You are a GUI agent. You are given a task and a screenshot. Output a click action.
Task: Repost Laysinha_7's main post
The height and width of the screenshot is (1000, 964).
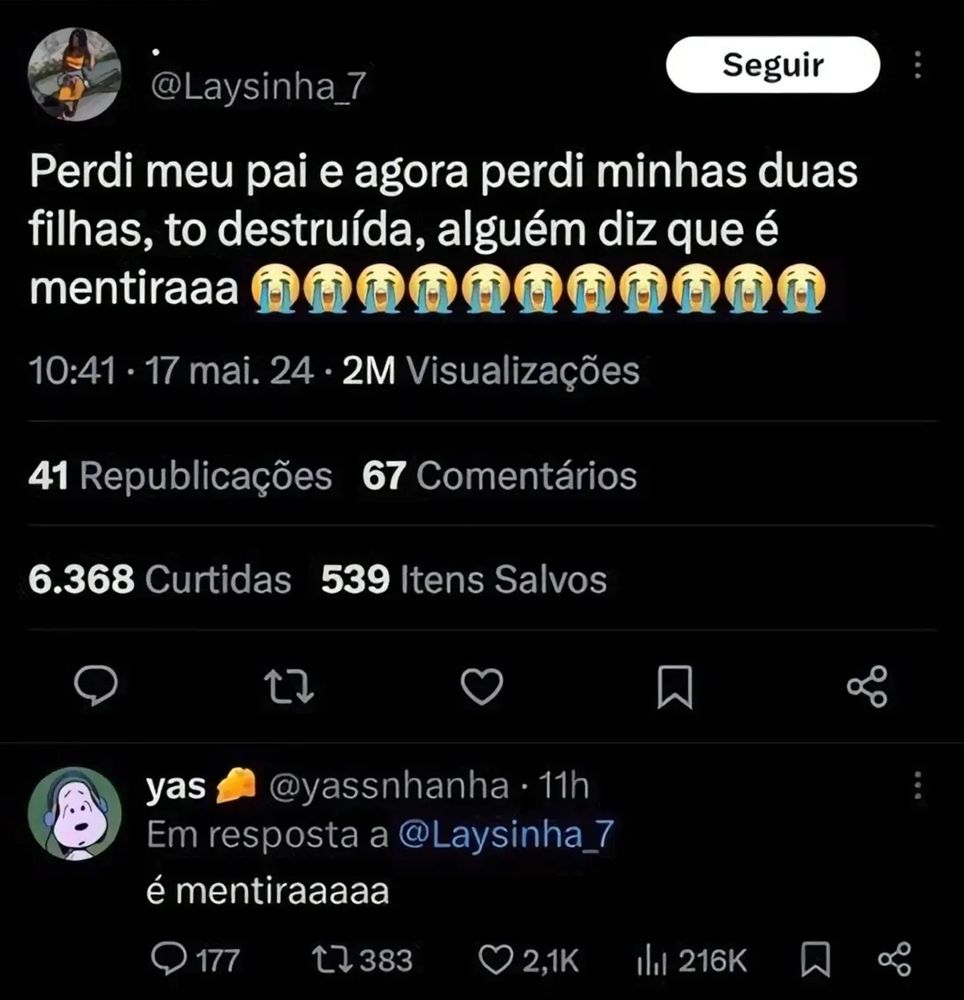pyautogui.click(x=288, y=687)
